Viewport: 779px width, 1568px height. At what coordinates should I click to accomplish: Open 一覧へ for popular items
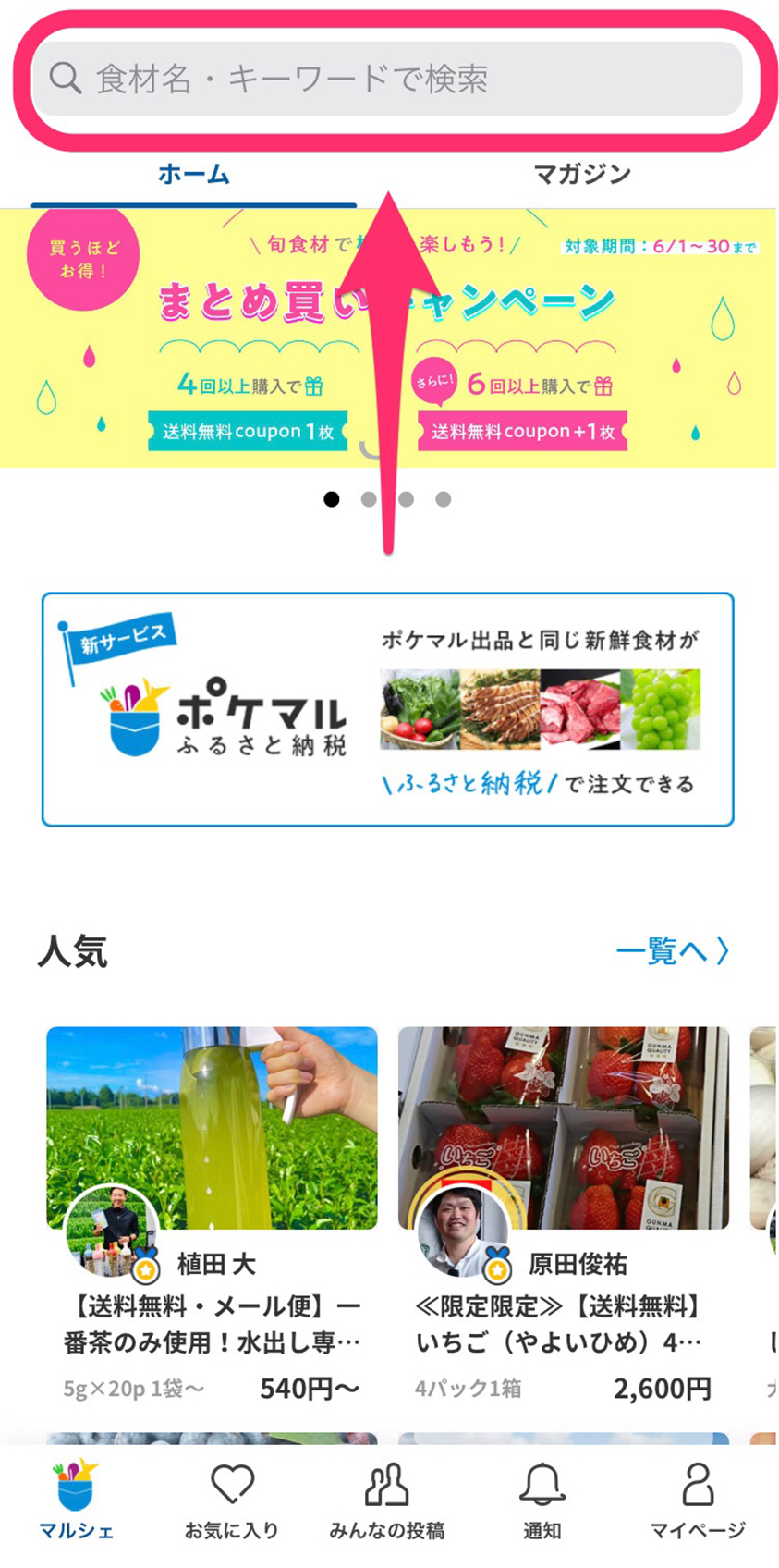click(672, 950)
